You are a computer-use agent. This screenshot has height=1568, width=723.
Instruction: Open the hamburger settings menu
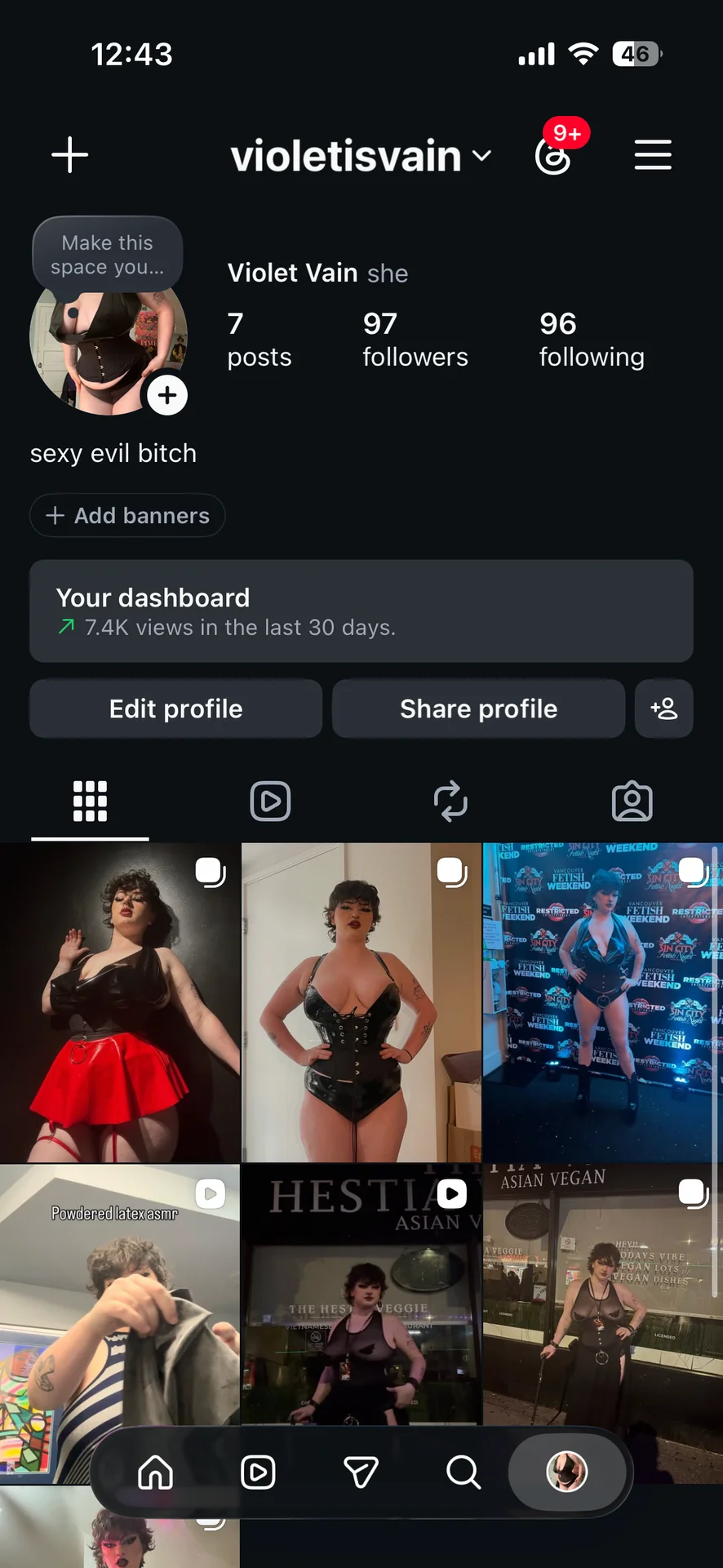click(x=653, y=155)
